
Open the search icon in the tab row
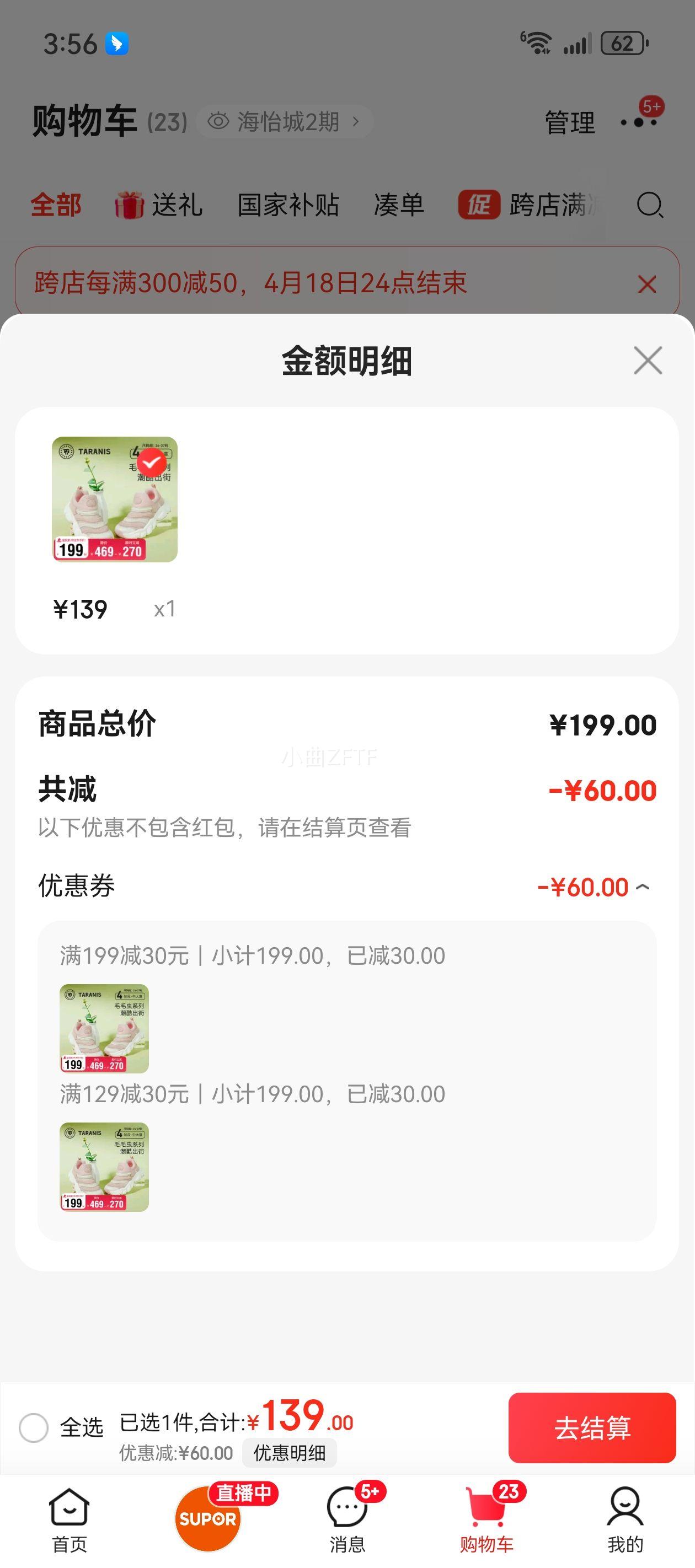click(x=649, y=206)
